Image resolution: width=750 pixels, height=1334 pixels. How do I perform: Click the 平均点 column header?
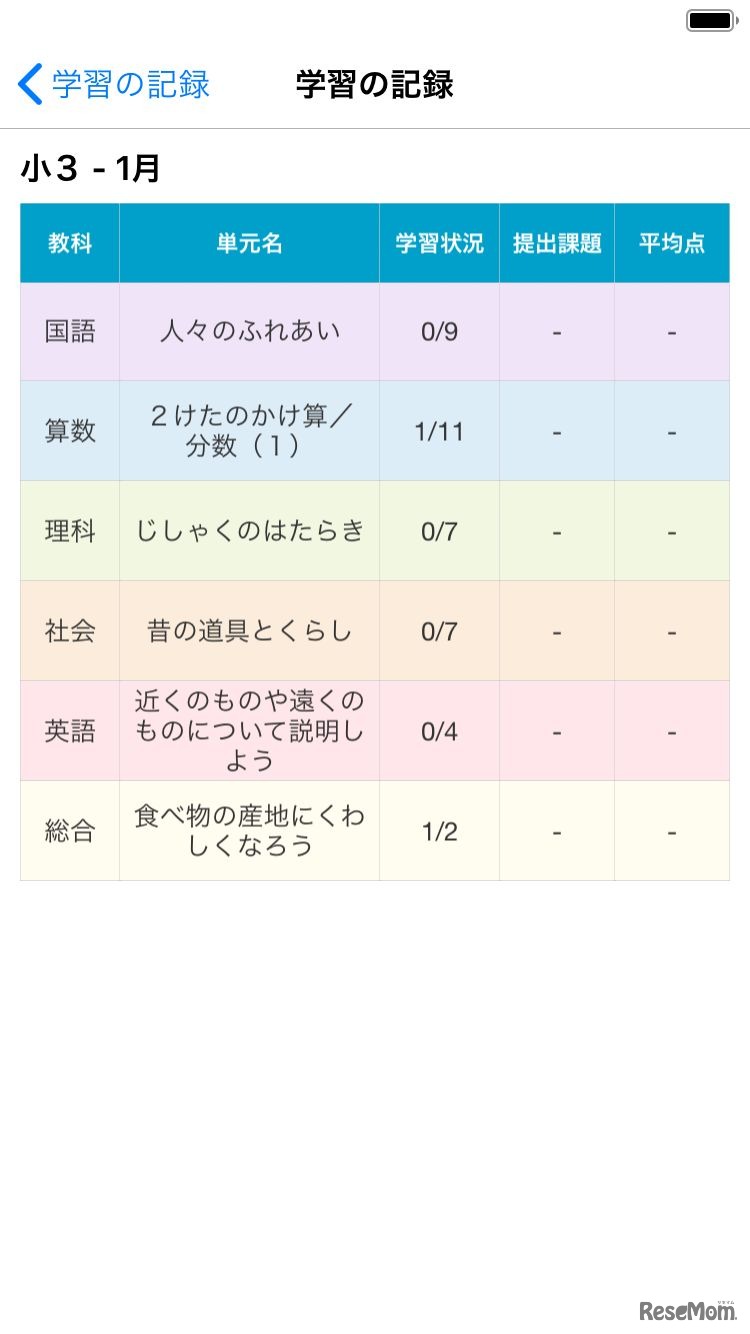point(671,242)
